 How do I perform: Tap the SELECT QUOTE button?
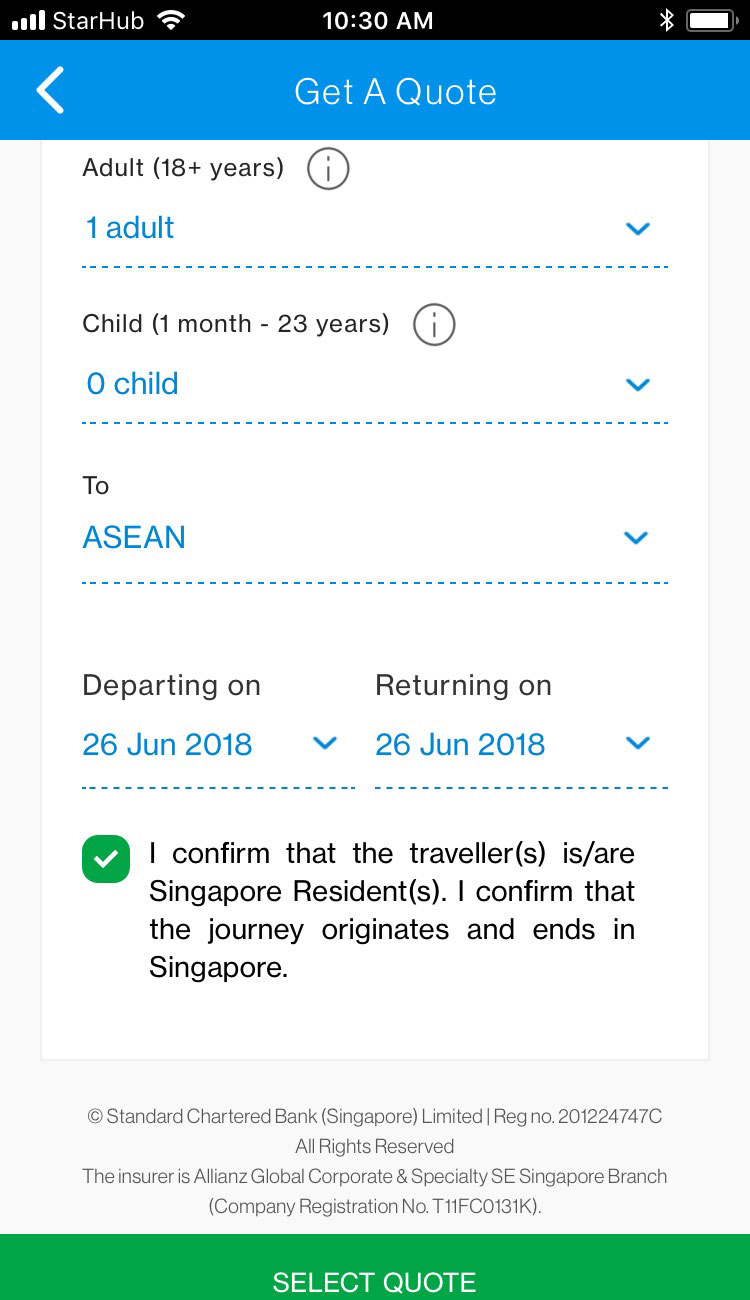pos(375,1267)
